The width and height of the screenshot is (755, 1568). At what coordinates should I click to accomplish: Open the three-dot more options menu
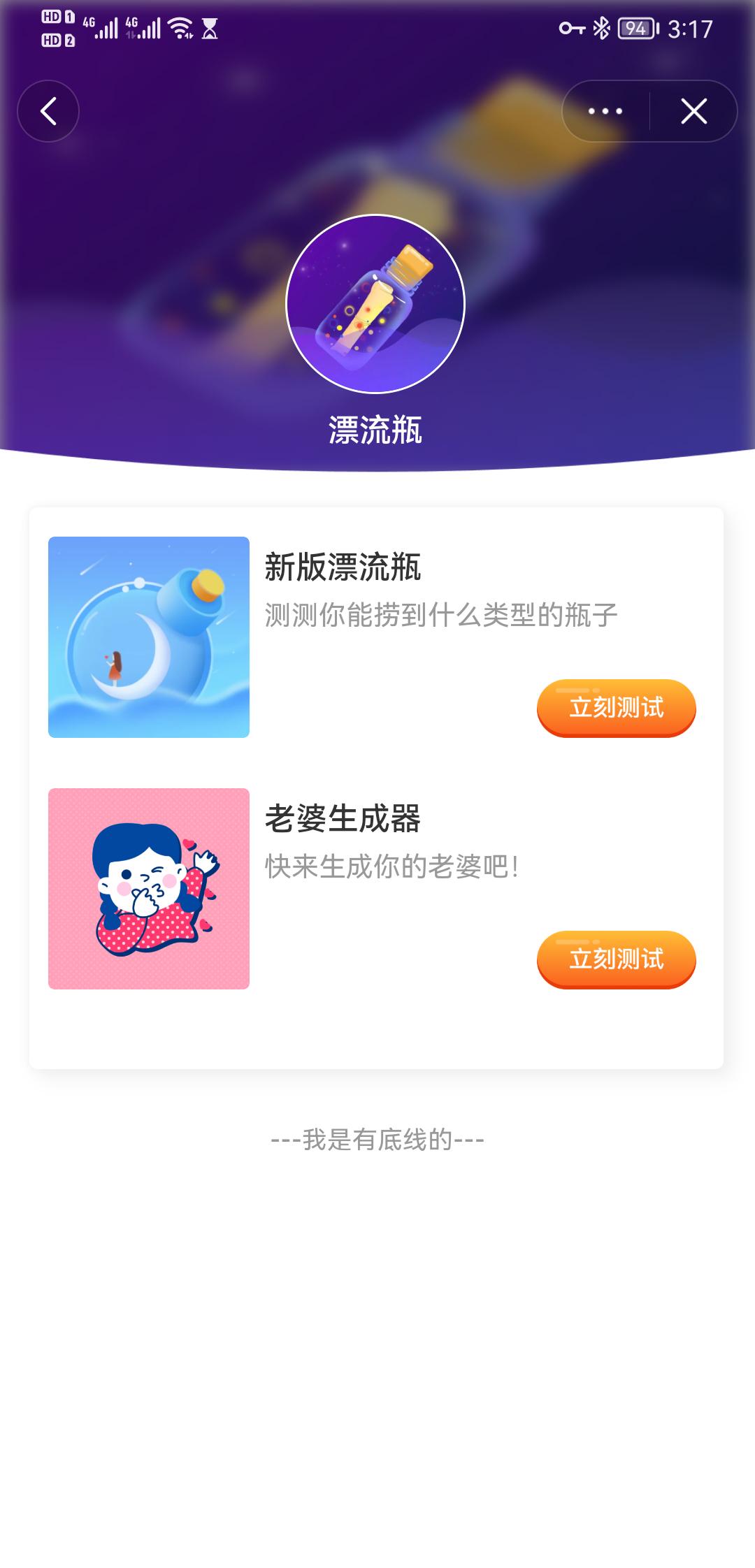[605, 111]
